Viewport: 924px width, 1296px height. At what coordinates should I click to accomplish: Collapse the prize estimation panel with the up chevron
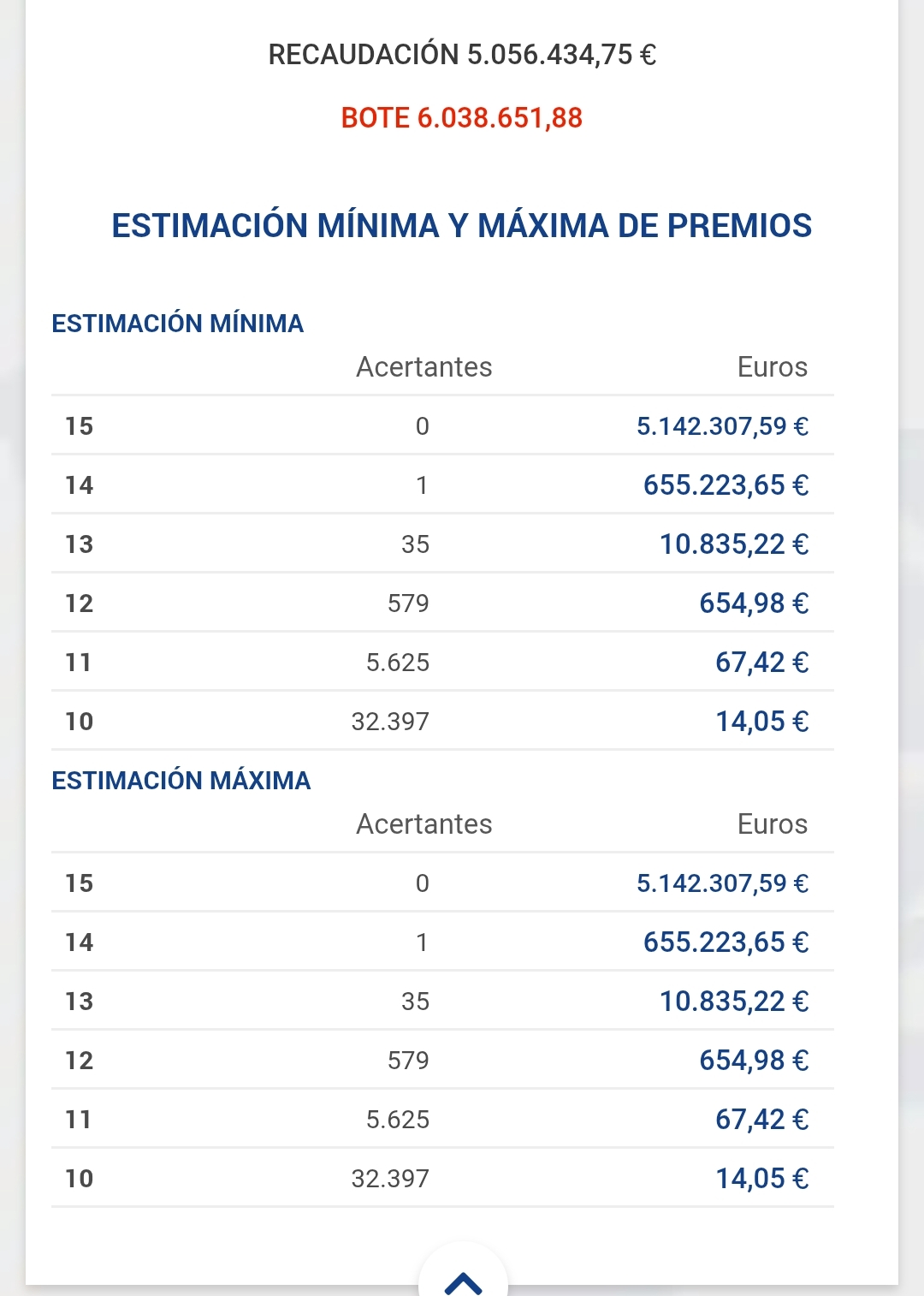click(x=463, y=1281)
